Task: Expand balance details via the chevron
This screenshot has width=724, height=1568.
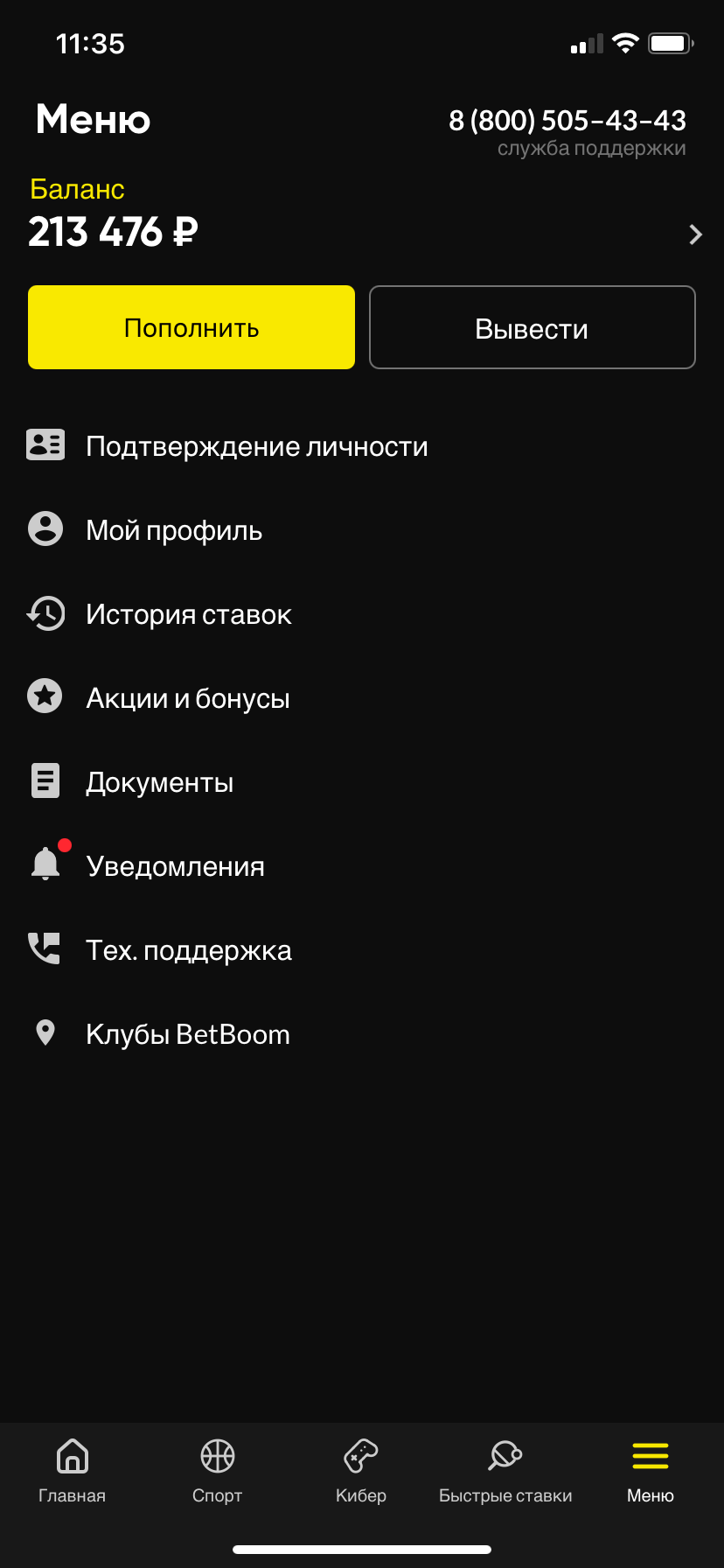Action: point(695,234)
